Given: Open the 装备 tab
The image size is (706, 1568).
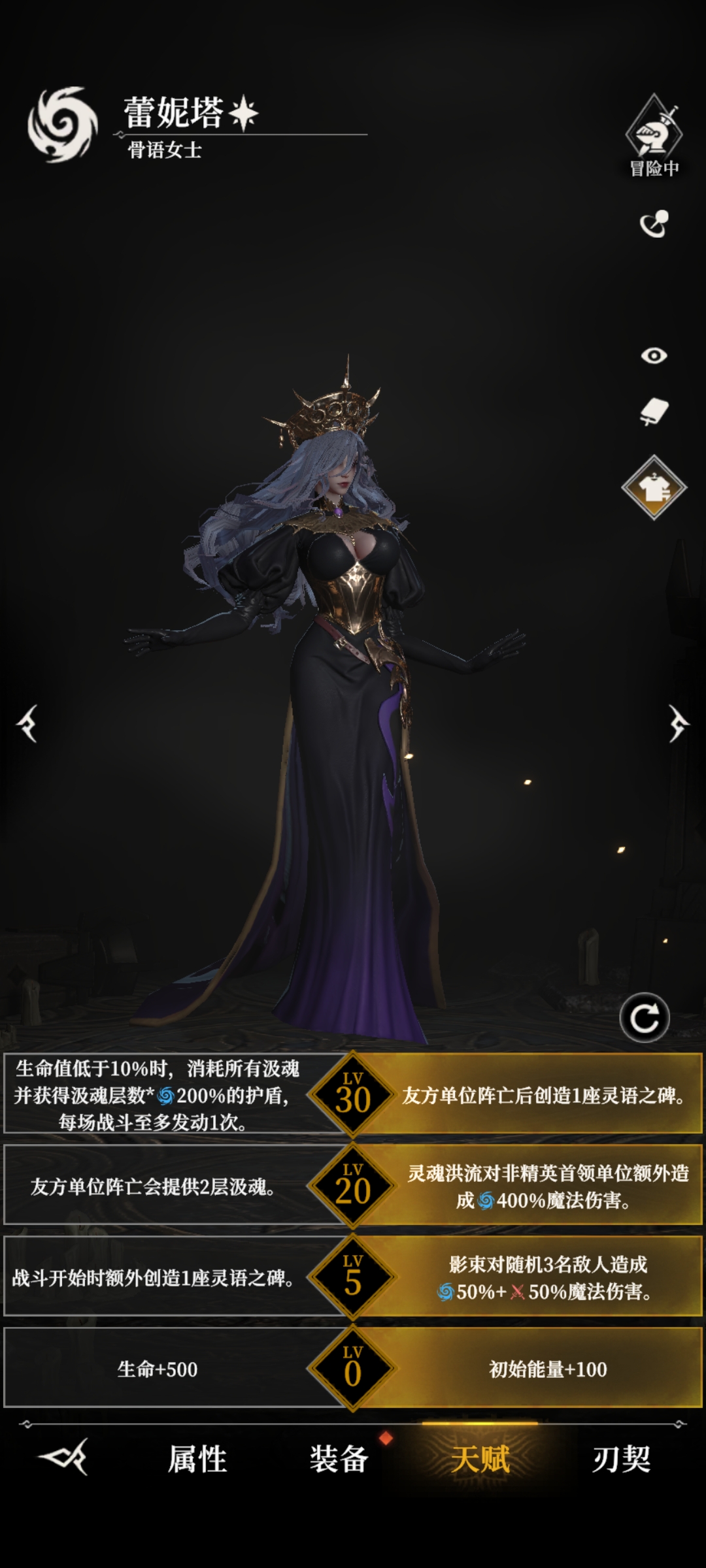Looking at the screenshot, I should click(x=339, y=1459).
